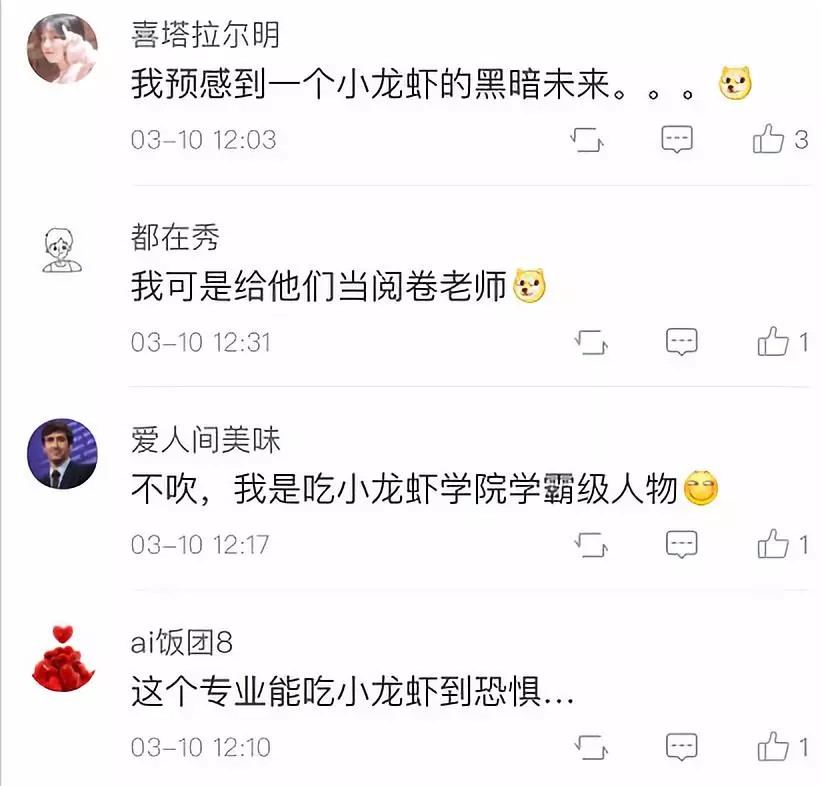View ai饭团8's profile avatar

pyautogui.click(x=62, y=657)
